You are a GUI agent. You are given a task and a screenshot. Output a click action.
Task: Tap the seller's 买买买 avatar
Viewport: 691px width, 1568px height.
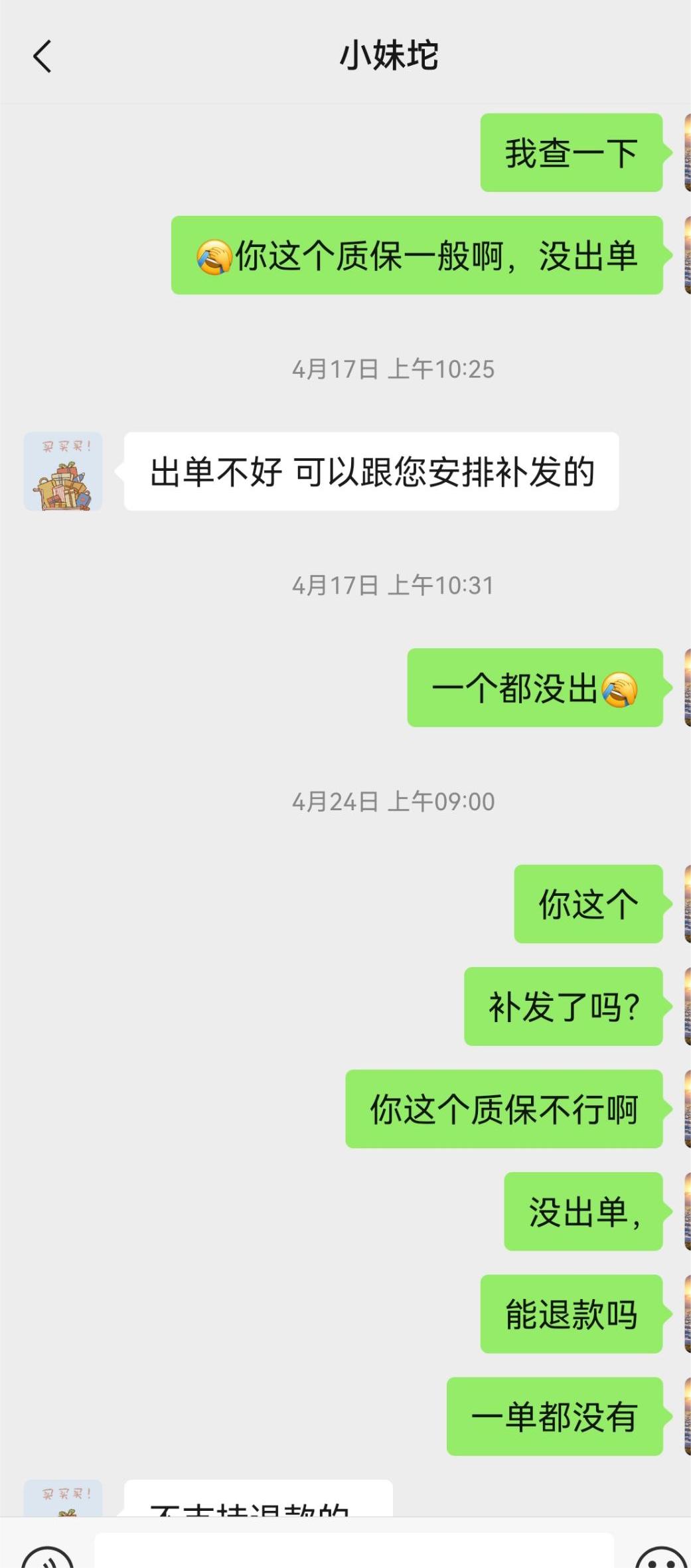click(63, 472)
